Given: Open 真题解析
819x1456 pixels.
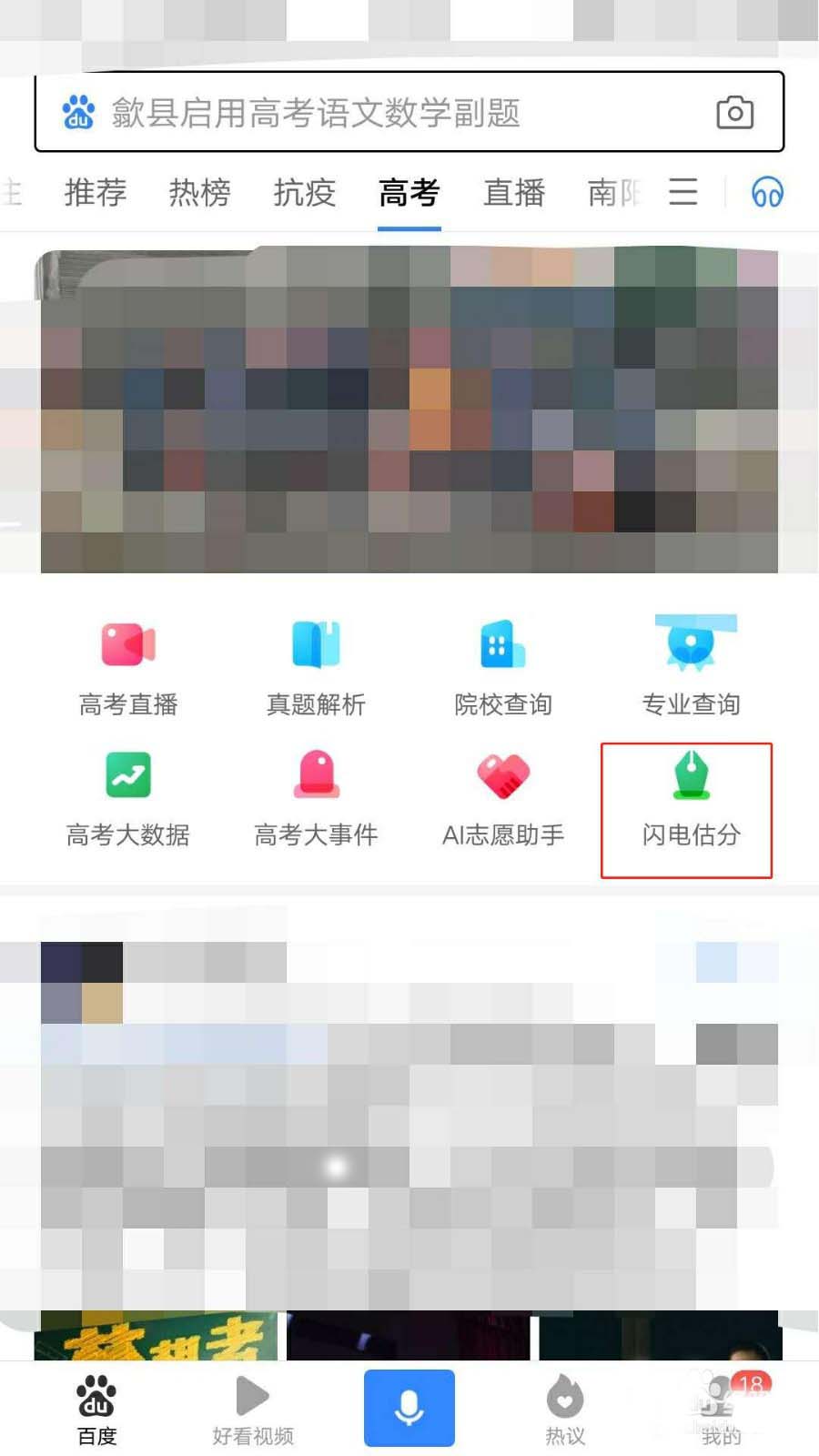Looking at the screenshot, I should coord(316,667).
